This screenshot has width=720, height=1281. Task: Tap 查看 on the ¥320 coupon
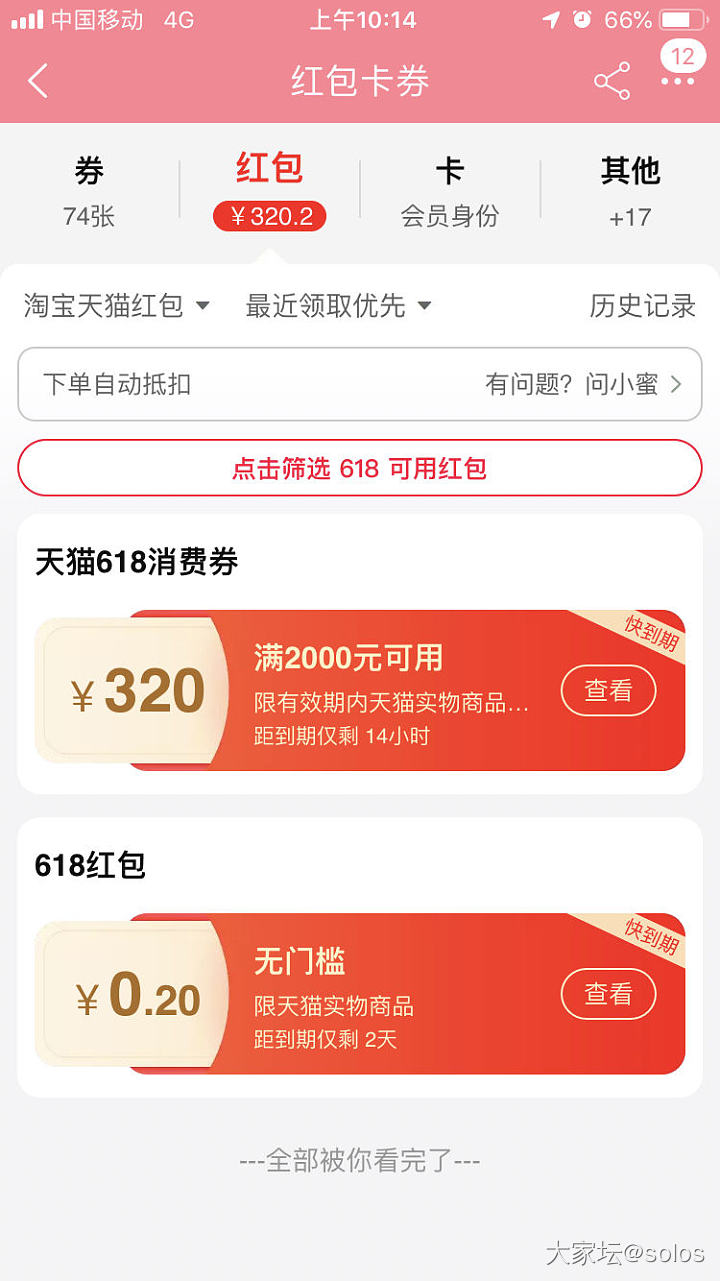(x=608, y=690)
